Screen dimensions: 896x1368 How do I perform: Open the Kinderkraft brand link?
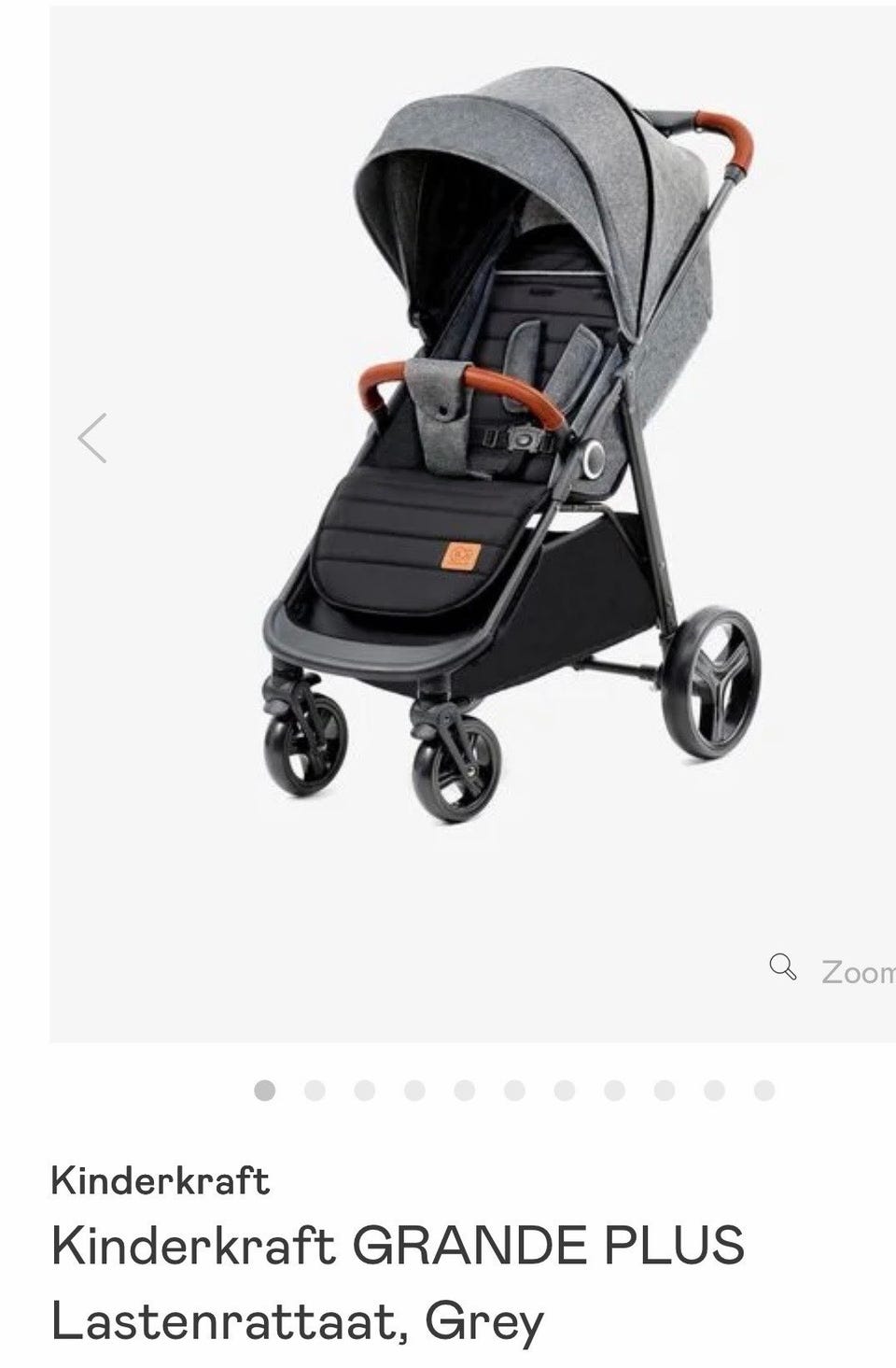pyautogui.click(x=160, y=1180)
